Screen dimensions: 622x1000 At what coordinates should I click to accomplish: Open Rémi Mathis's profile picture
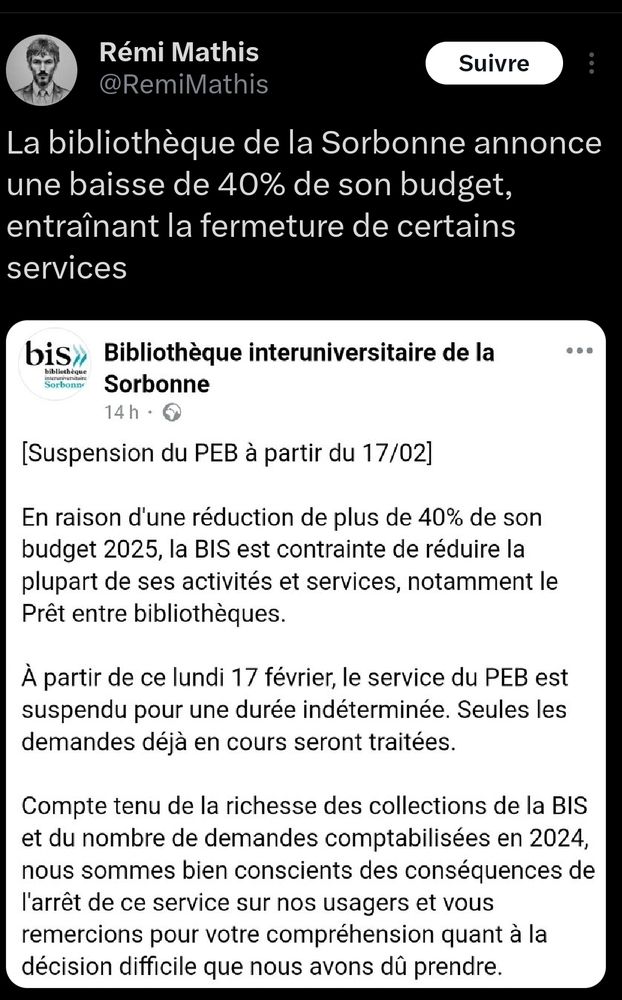tap(42, 69)
